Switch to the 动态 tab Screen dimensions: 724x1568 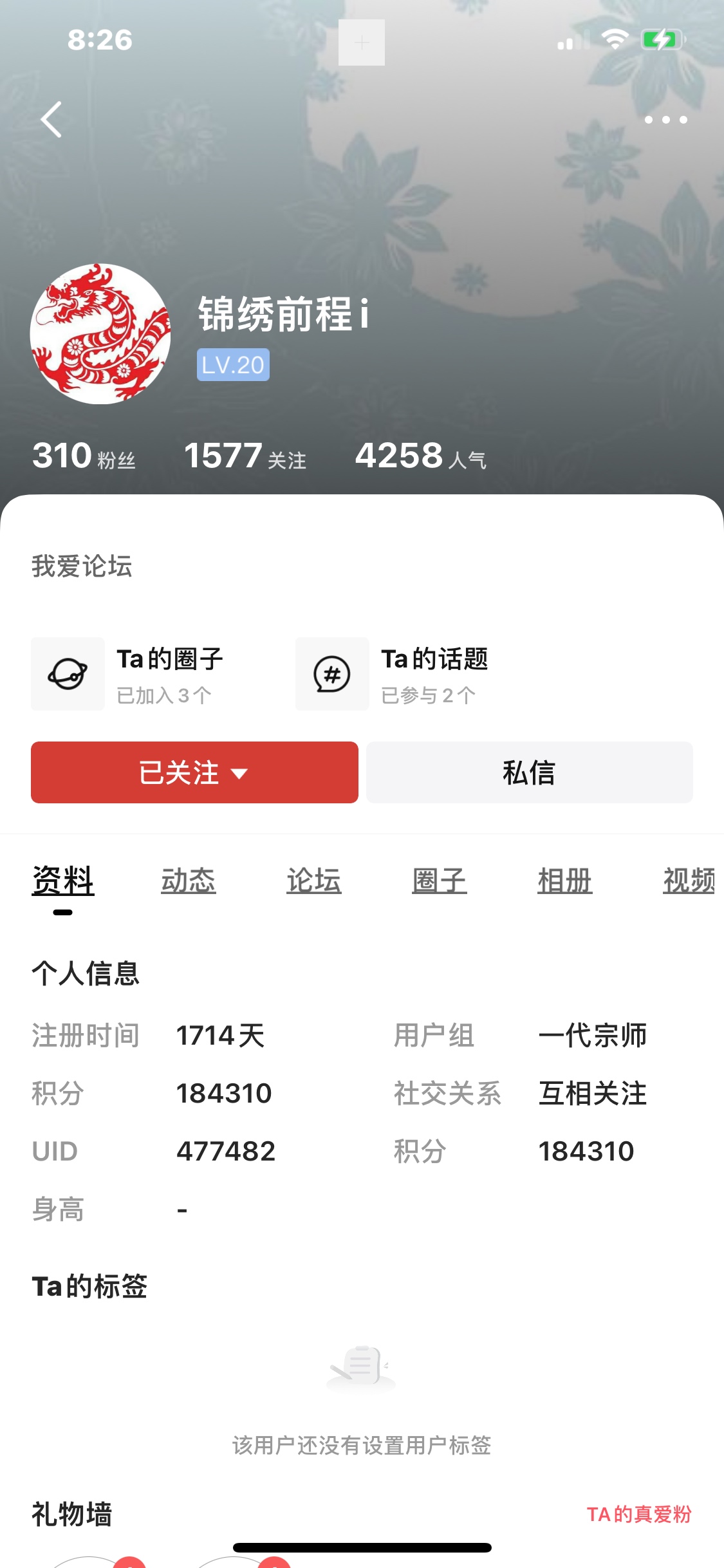[x=188, y=881]
